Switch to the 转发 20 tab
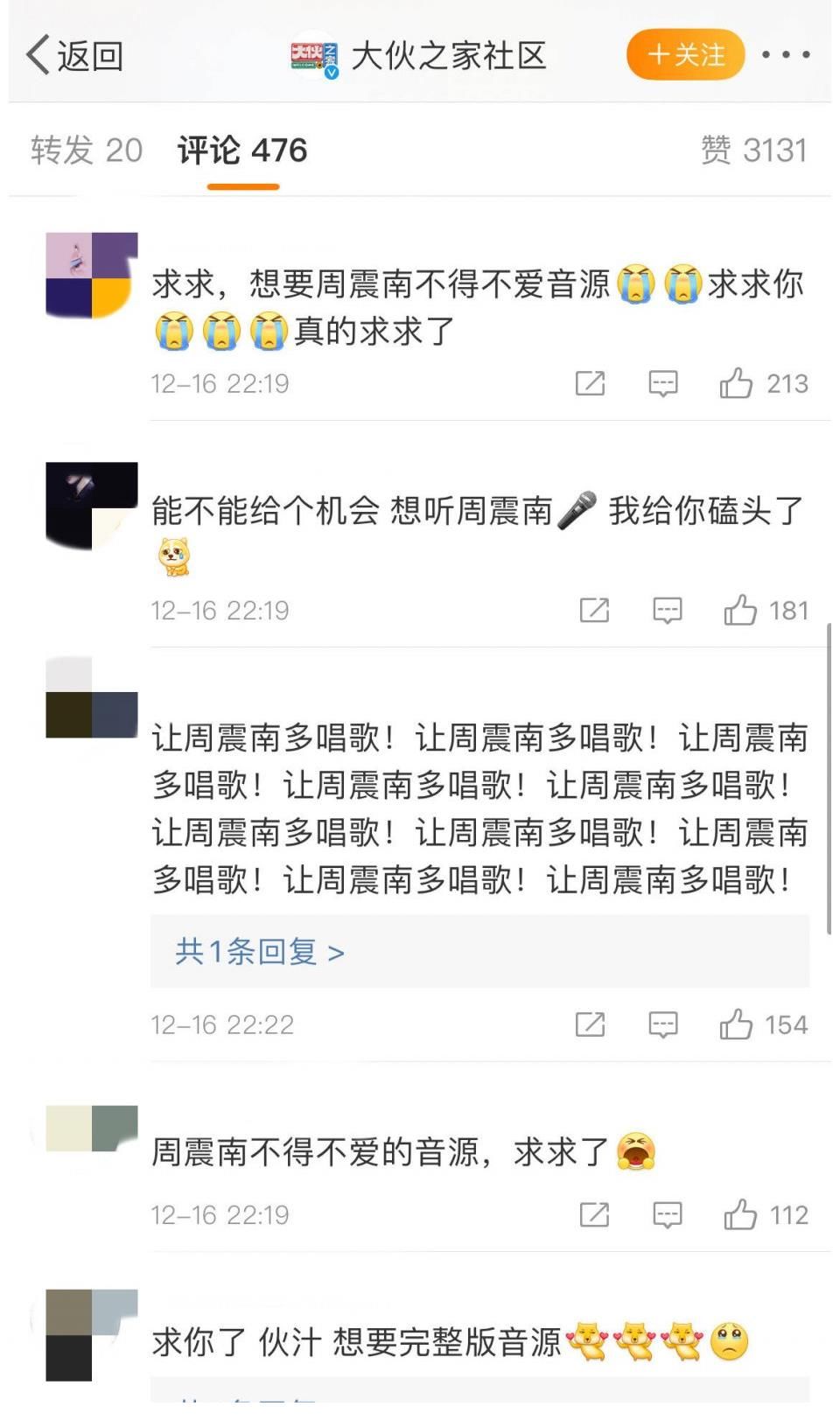Screen dimensions: 840x1420 85,150
